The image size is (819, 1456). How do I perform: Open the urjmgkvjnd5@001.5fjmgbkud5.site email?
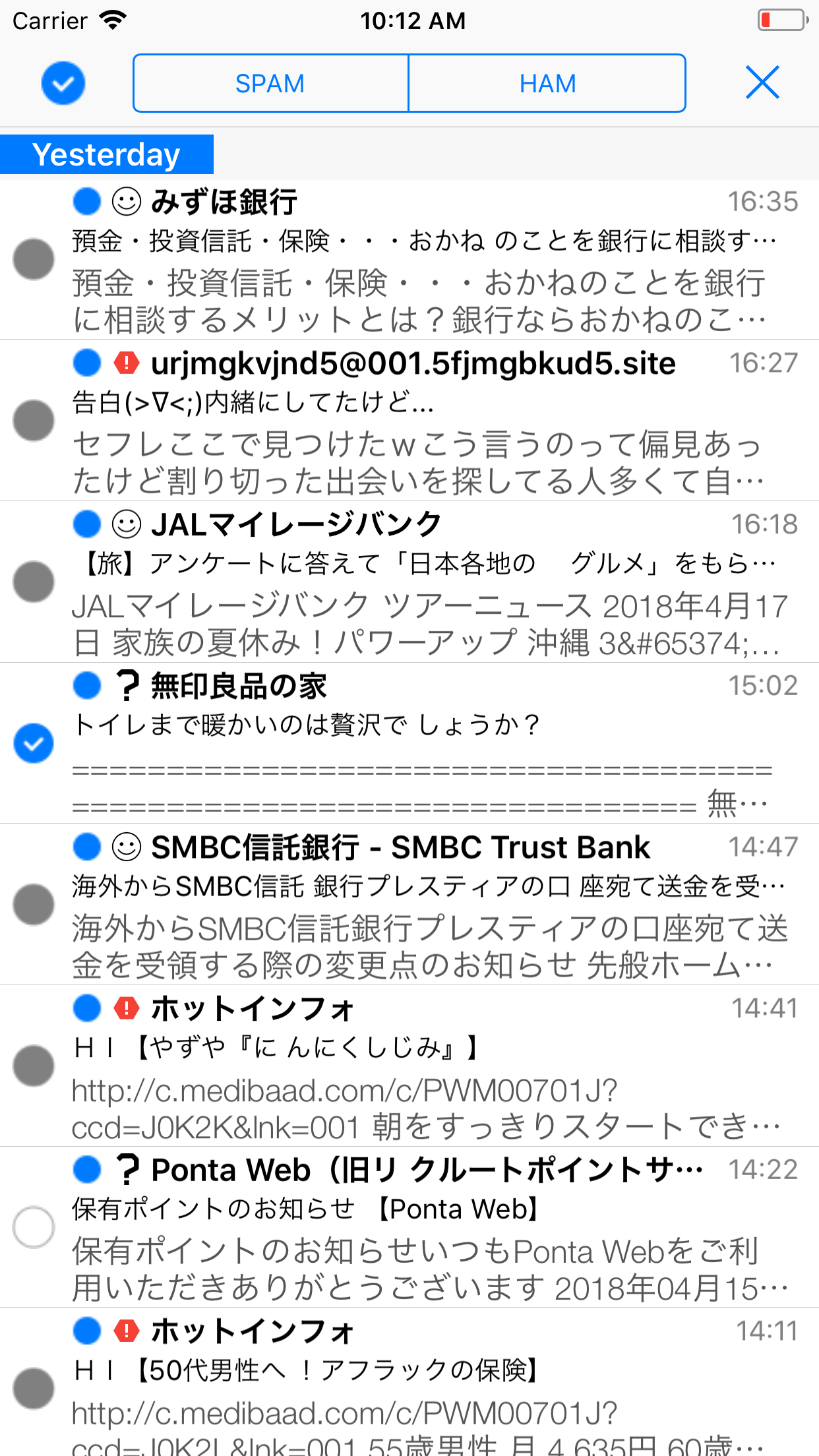pyautogui.click(x=435, y=421)
